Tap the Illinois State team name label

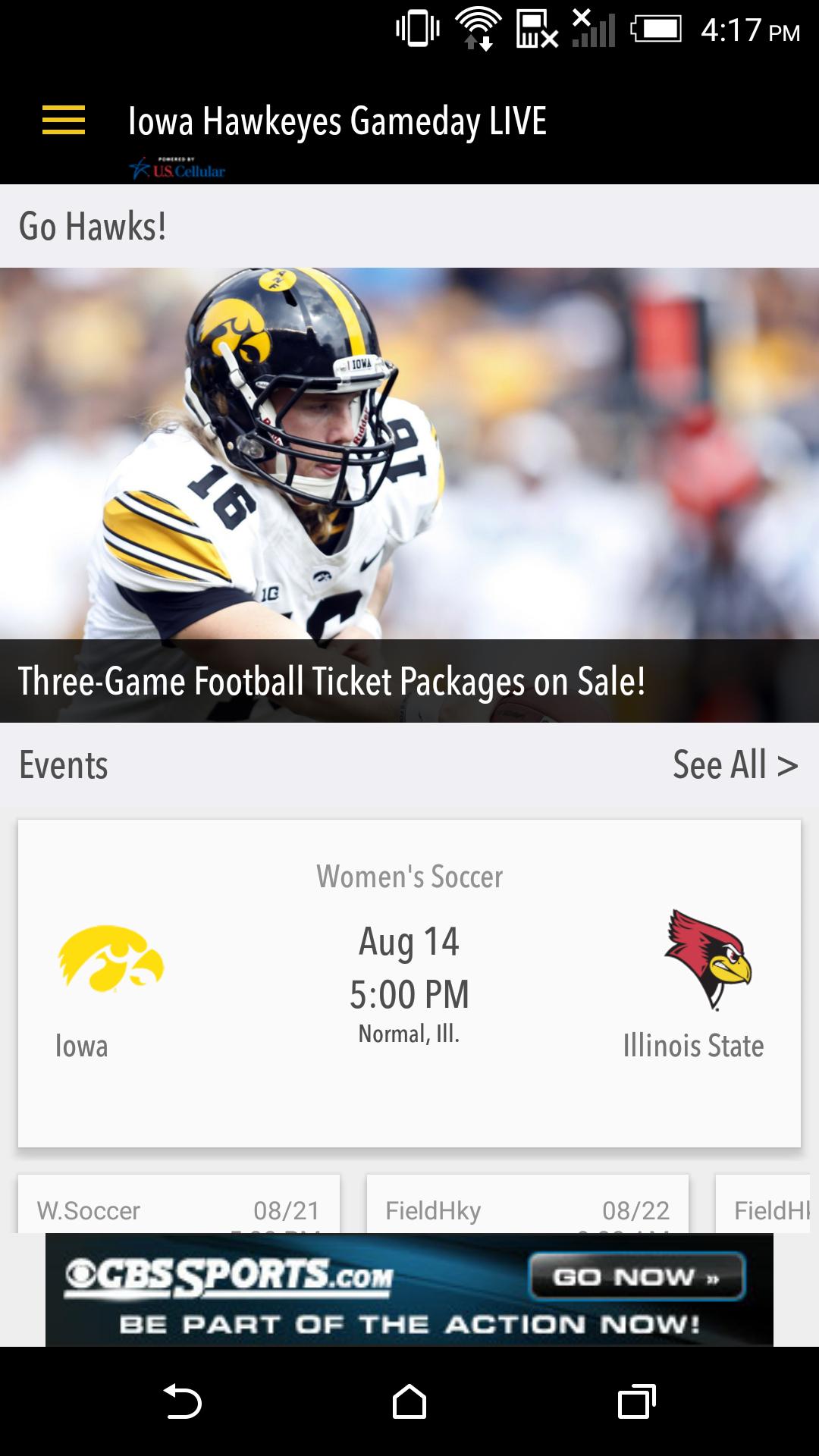[x=694, y=1046]
